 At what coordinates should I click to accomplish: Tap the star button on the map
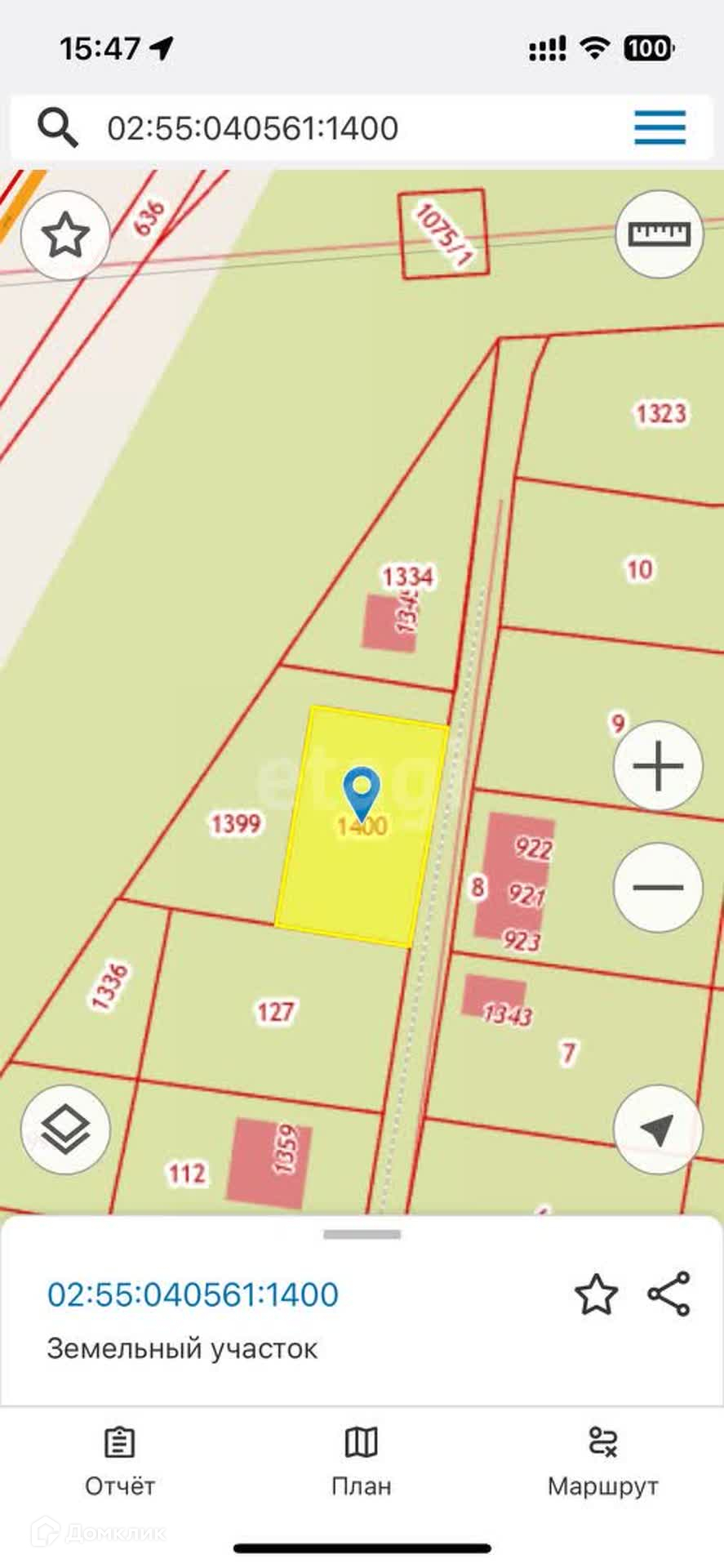click(65, 235)
